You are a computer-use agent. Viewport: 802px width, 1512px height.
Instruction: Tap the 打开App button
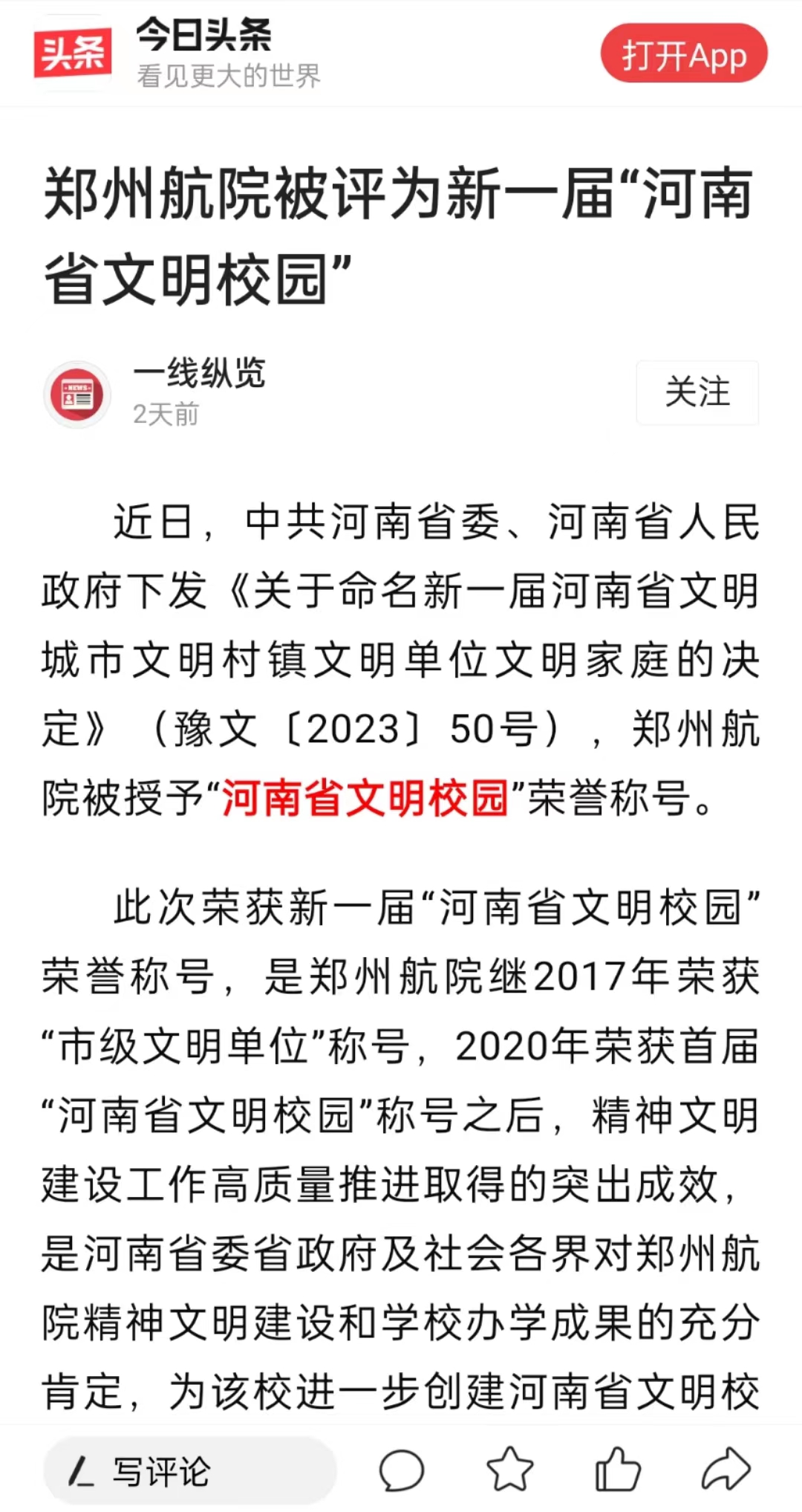point(683,53)
